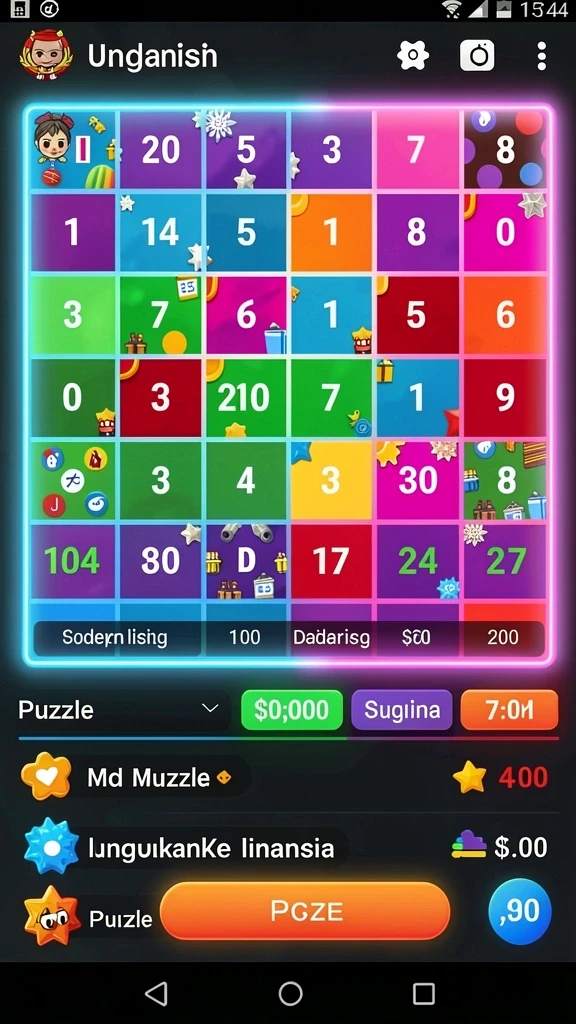Tap the orange PGZE button
The width and height of the screenshot is (576, 1024).
305,912
